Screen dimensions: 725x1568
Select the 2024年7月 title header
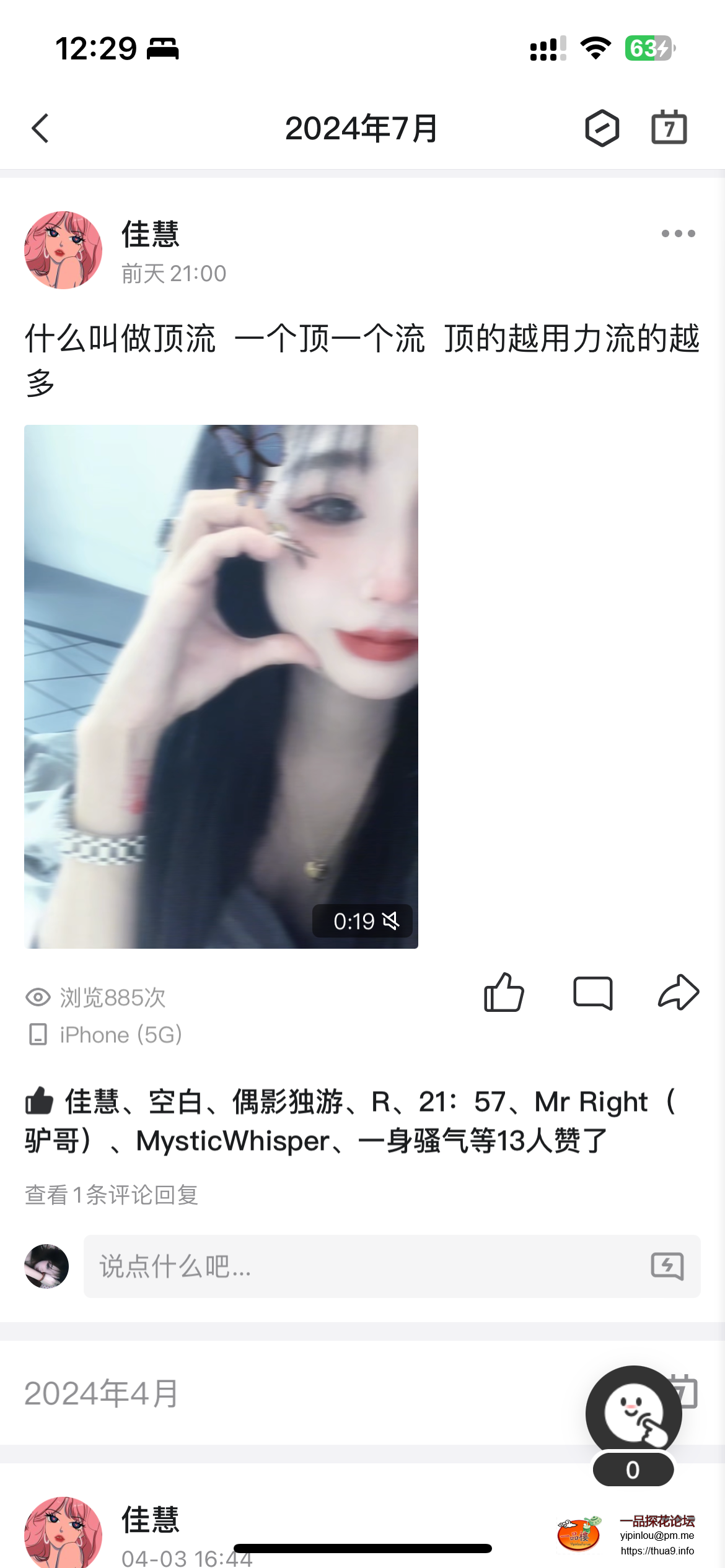pos(362,128)
